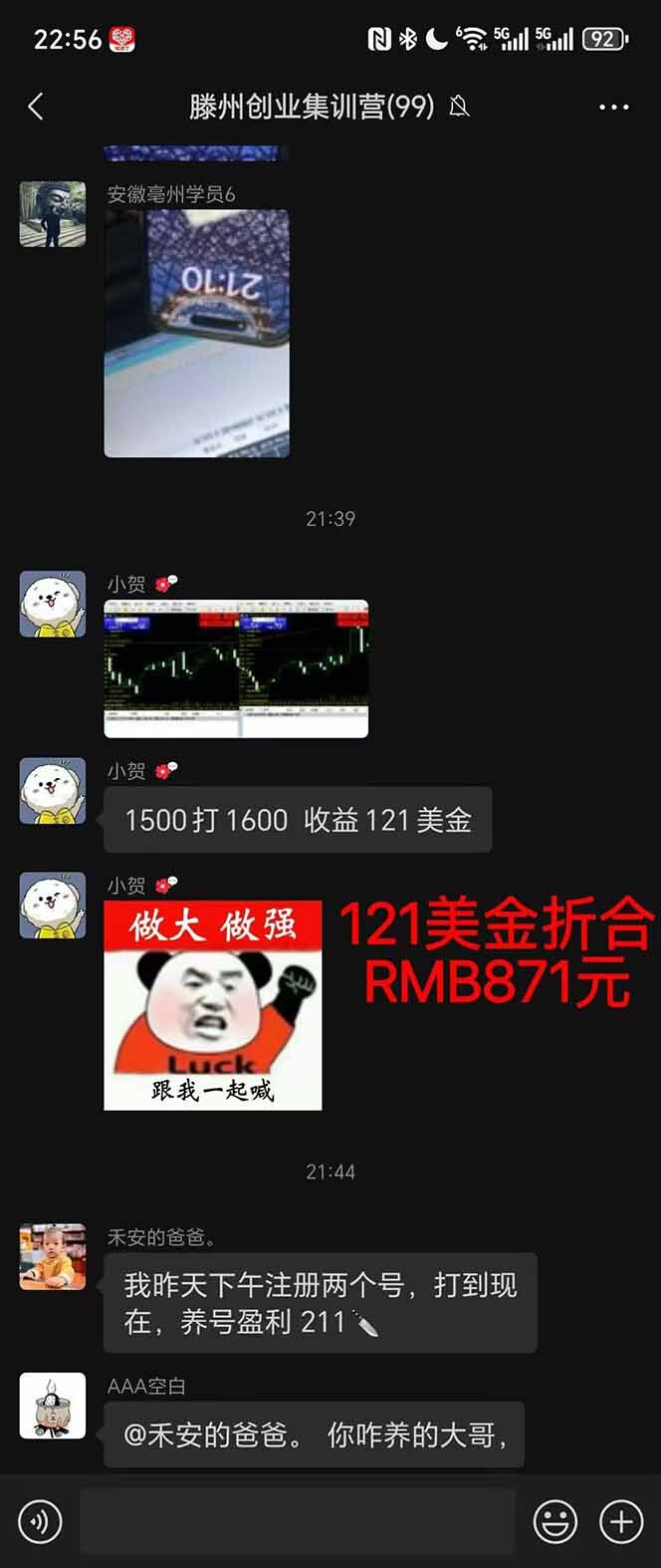Open the plus attachments menu
Image resolution: width=661 pixels, height=1568 pixels.
[x=621, y=1521]
